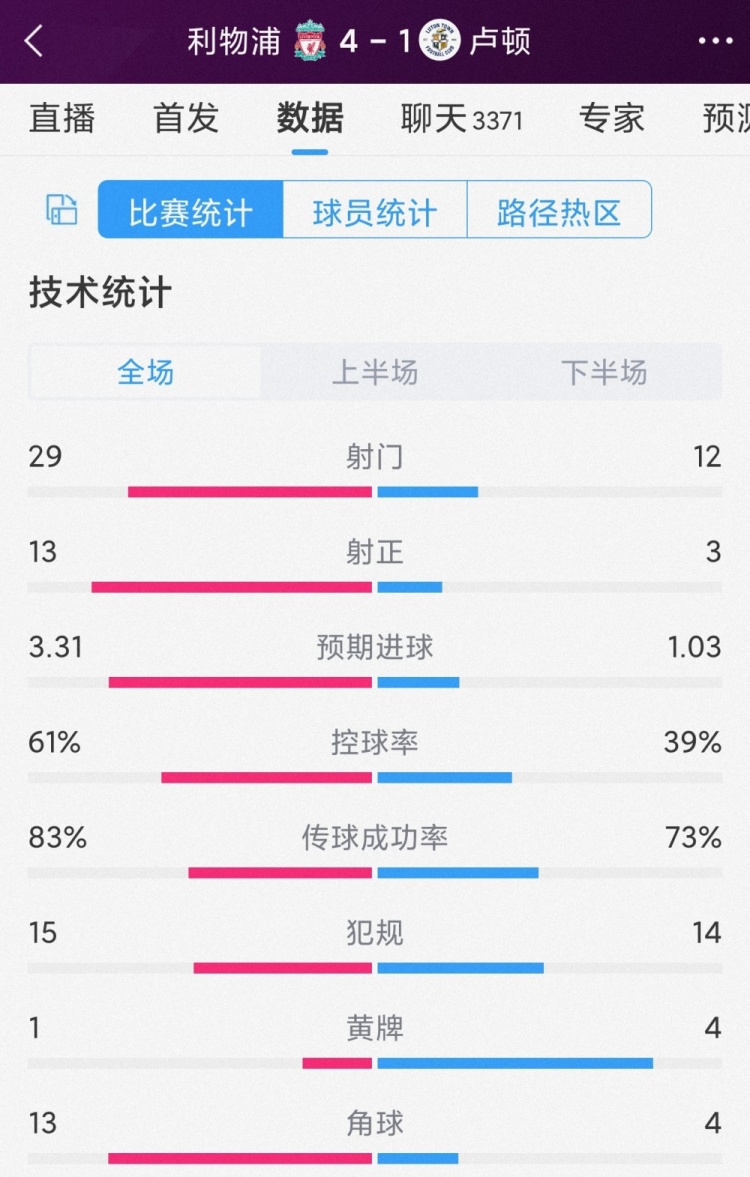Switch to the 直播 live tab
The image size is (750, 1177).
(x=62, y=119)
